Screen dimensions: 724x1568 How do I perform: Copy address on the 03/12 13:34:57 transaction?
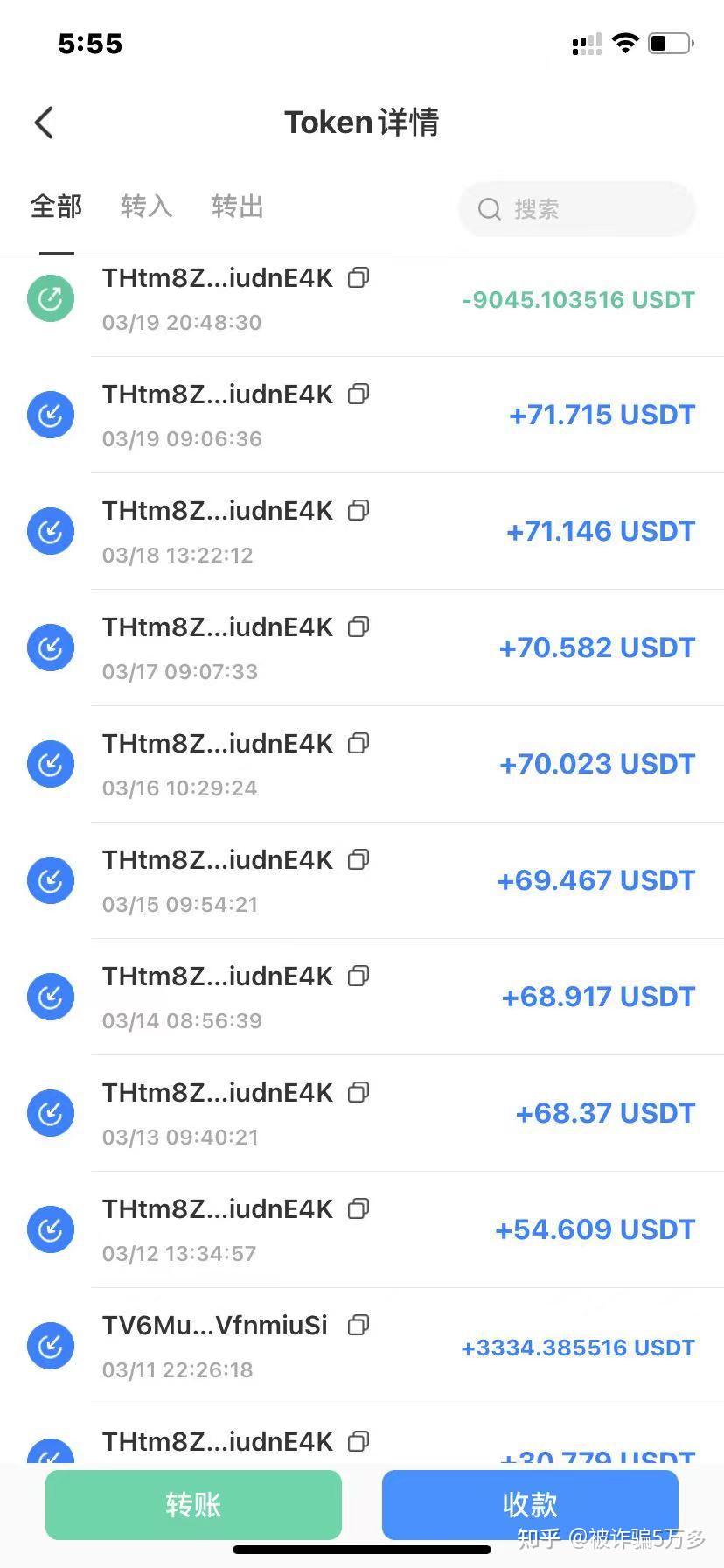pyautogui.click(x=359, y=1209)
